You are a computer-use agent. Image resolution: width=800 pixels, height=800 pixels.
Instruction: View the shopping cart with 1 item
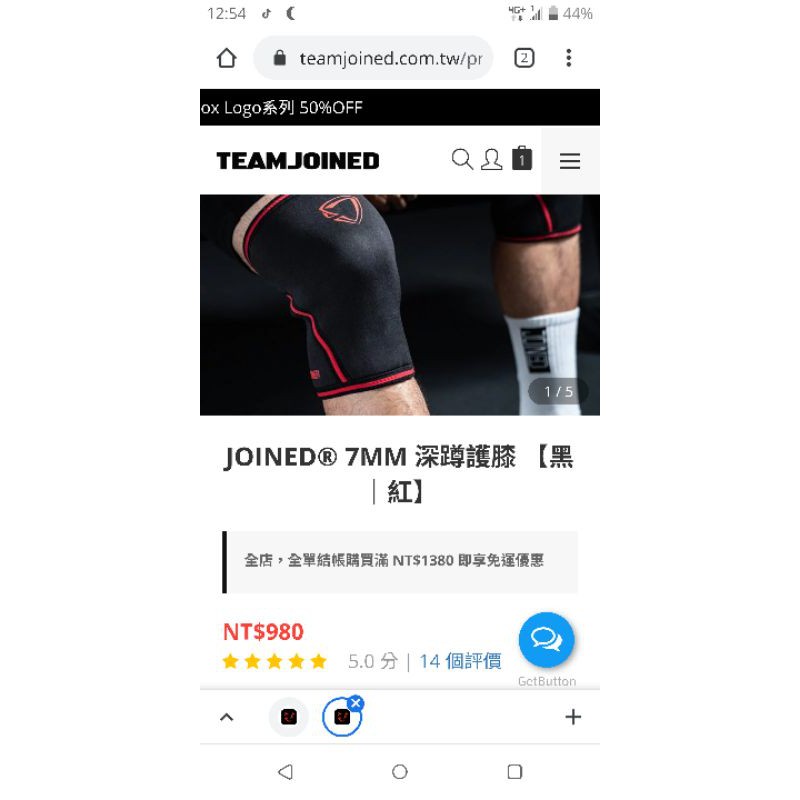pos(522,158)
